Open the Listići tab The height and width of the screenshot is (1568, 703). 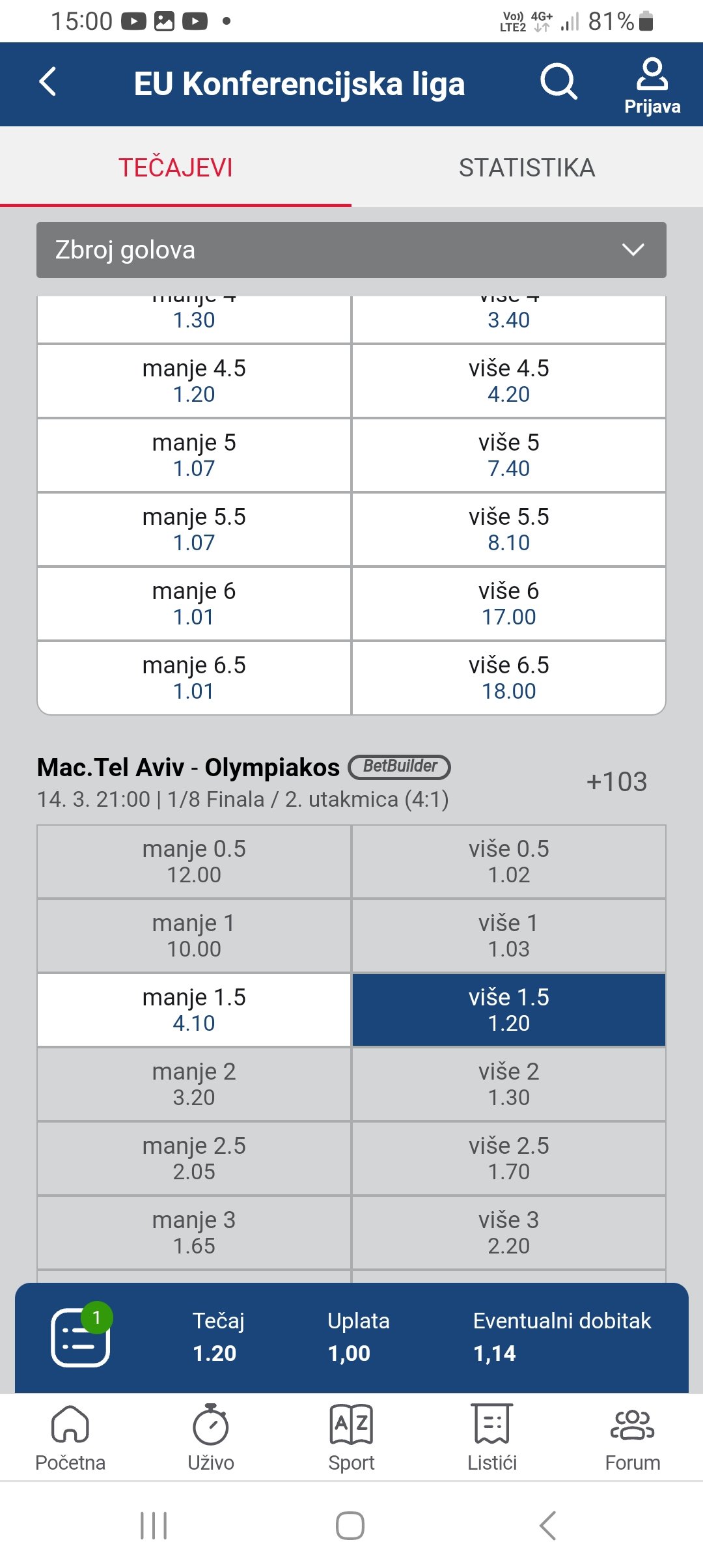(492, 1438)
